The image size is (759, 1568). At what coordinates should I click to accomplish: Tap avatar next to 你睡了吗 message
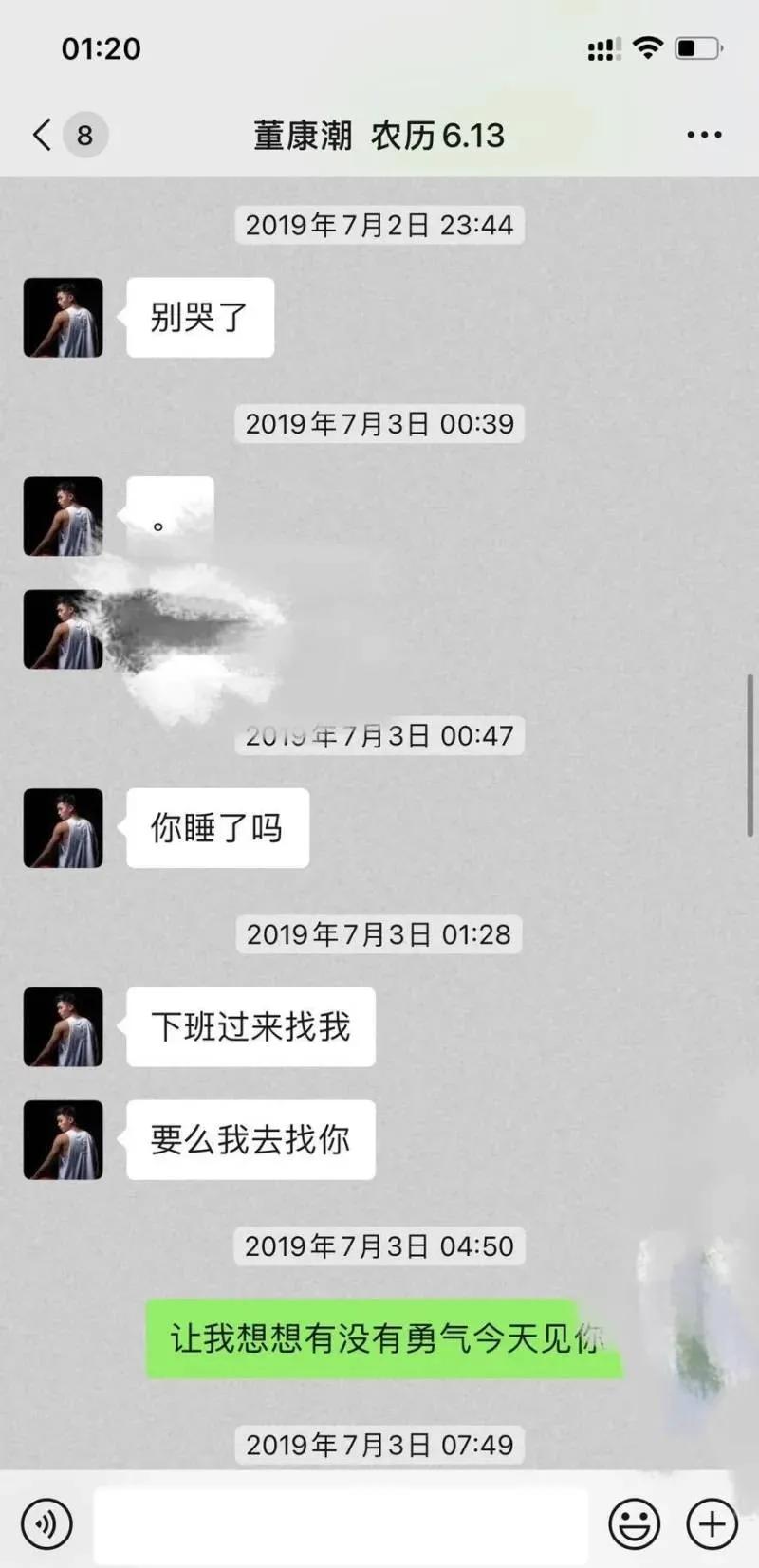(64, 828)
